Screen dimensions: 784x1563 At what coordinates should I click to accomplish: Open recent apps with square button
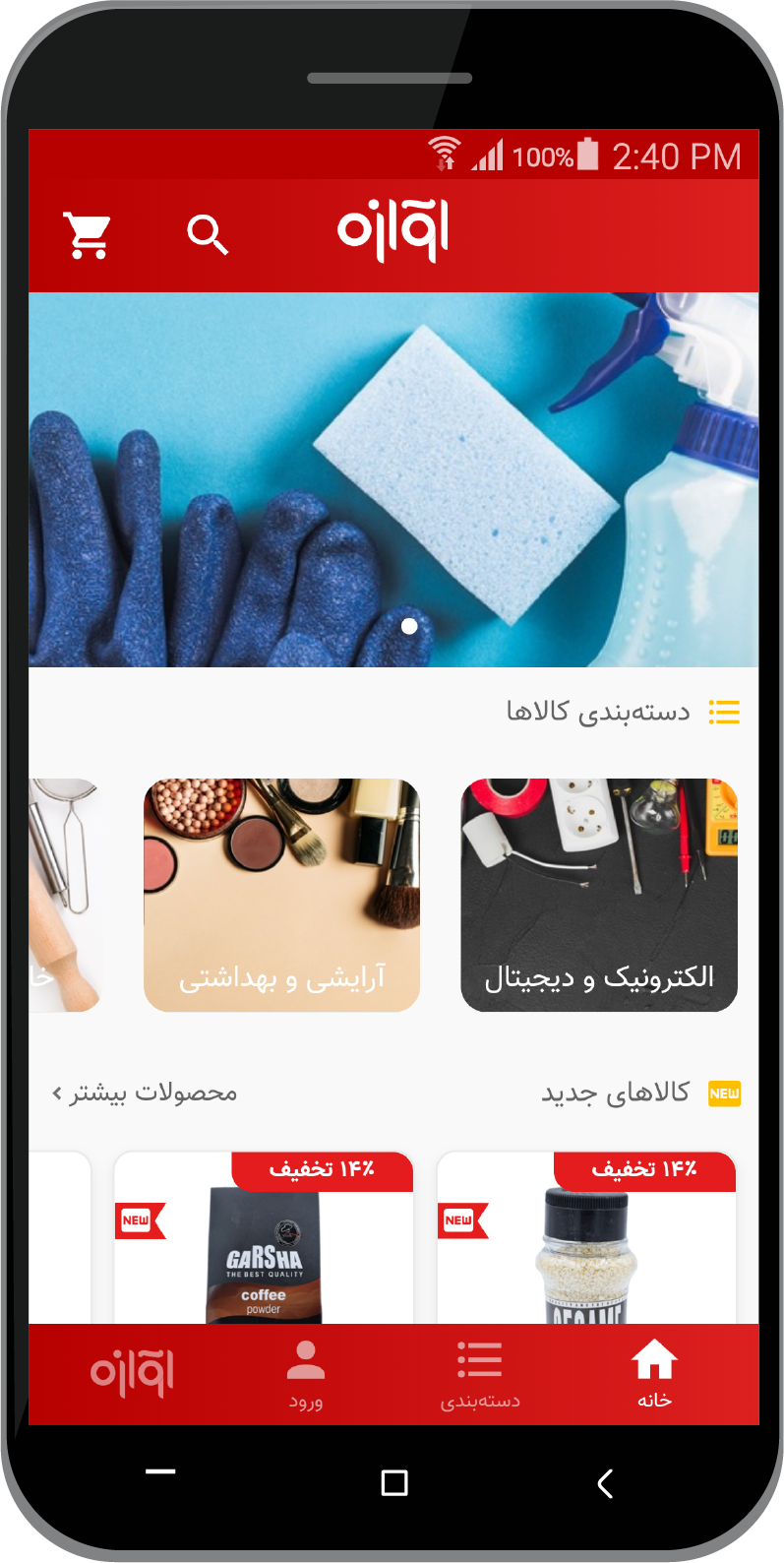tap(394, 1482)
